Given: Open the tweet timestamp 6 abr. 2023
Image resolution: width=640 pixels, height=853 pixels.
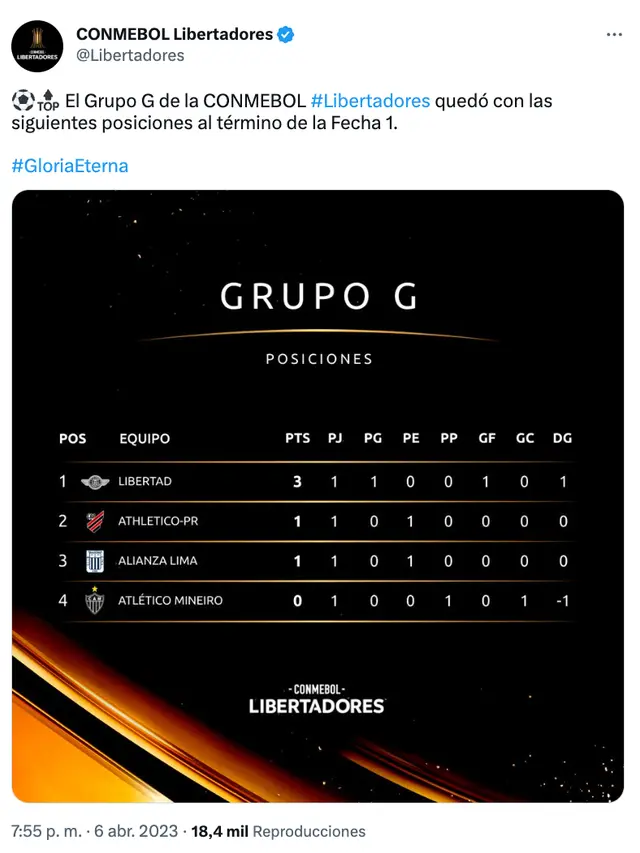Looking at the screenshot, I should pyautogui.click(x=95, y=832).
